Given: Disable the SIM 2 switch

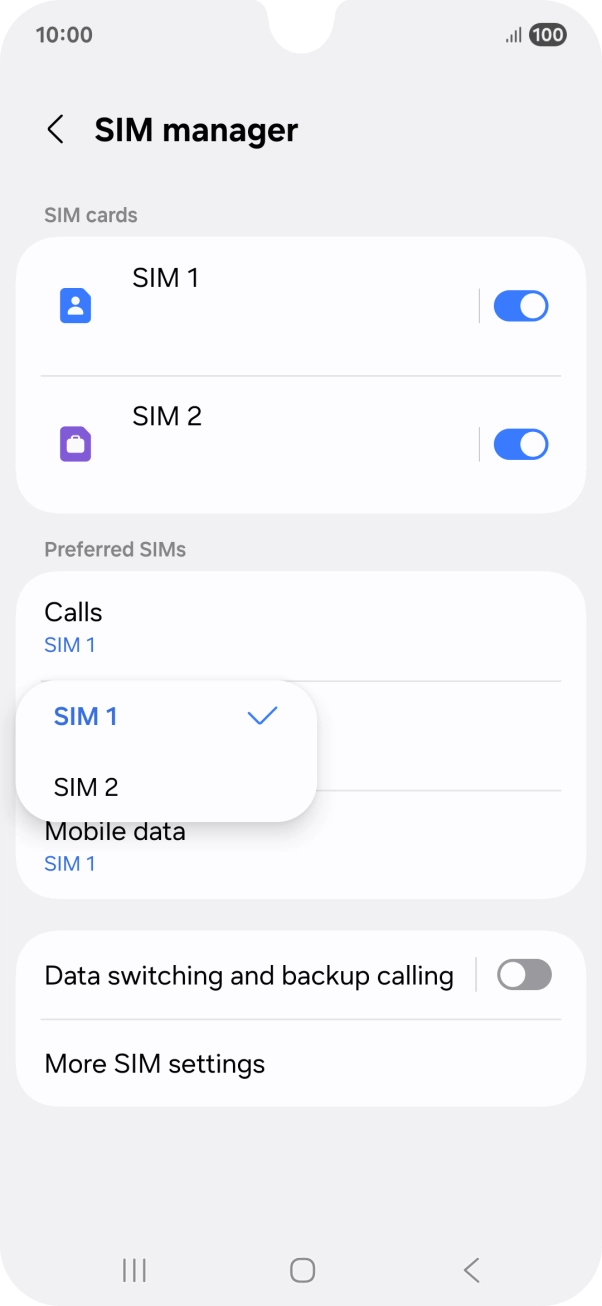Looking at the screenshot, I should pos(521,444).
